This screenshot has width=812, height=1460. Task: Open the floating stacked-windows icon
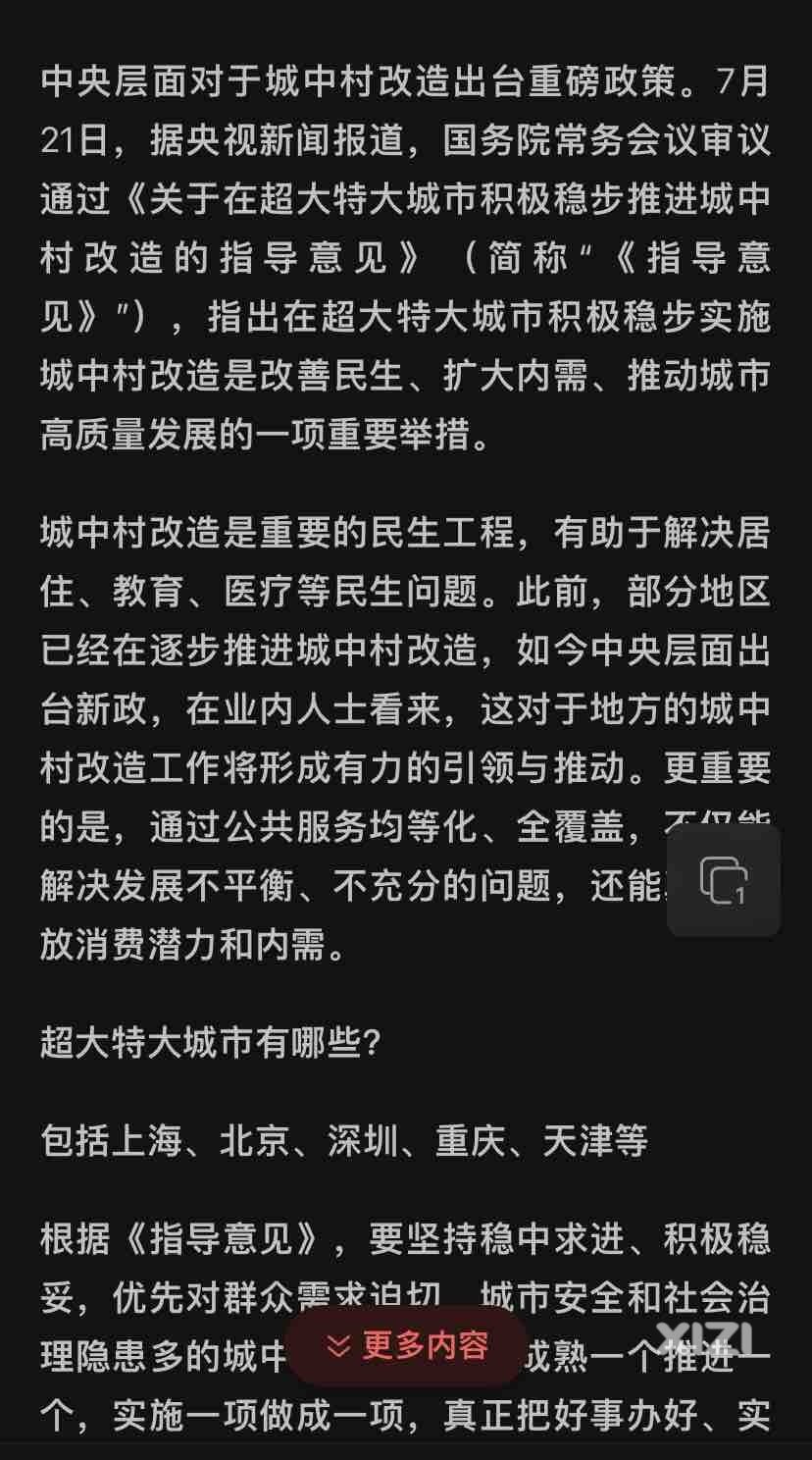pos(724,880)
